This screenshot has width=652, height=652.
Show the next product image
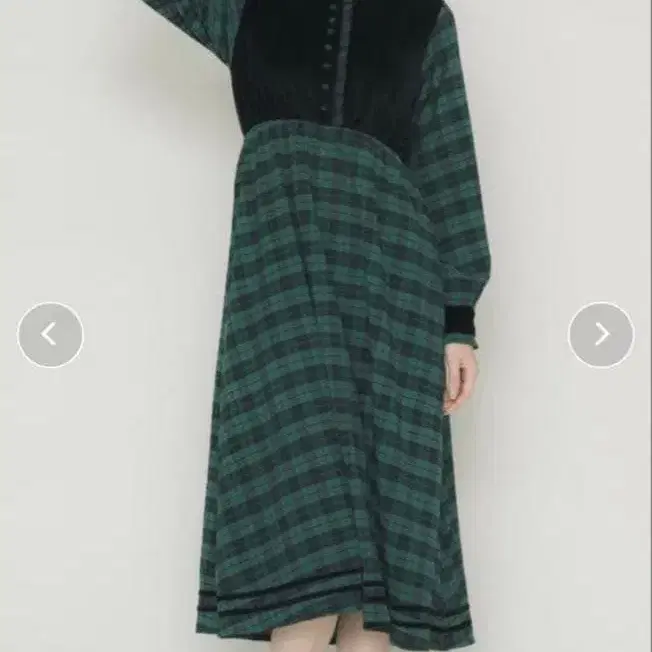601,335
